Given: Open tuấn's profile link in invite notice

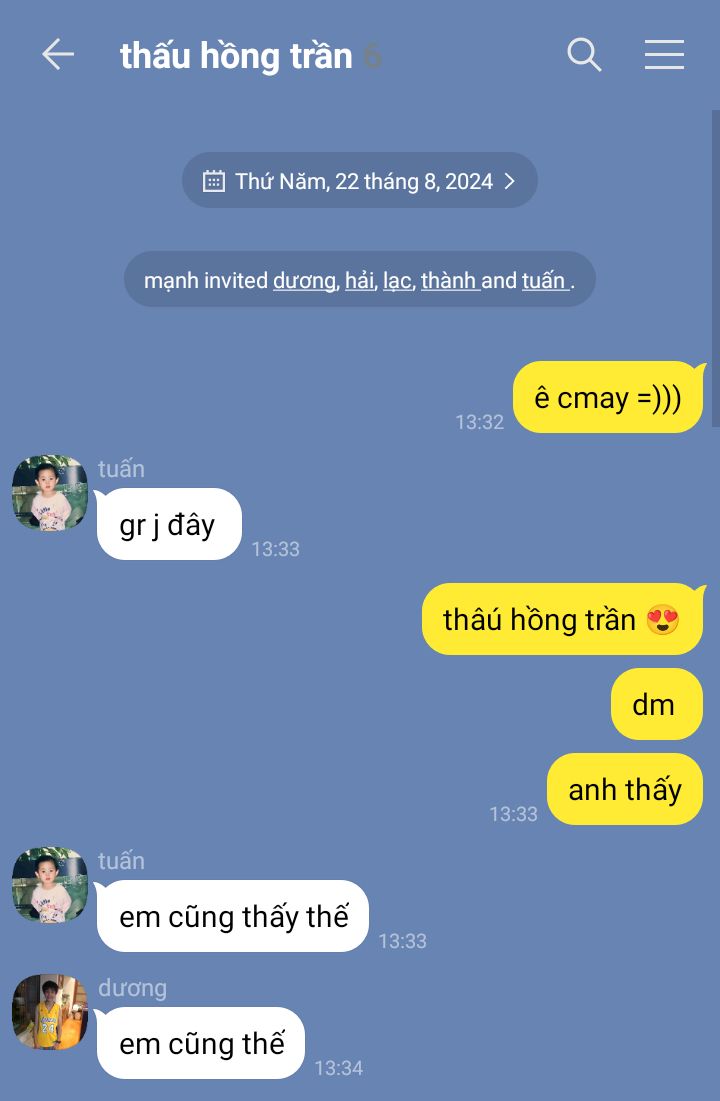Looking at the screenshot, I should (544, 280).
